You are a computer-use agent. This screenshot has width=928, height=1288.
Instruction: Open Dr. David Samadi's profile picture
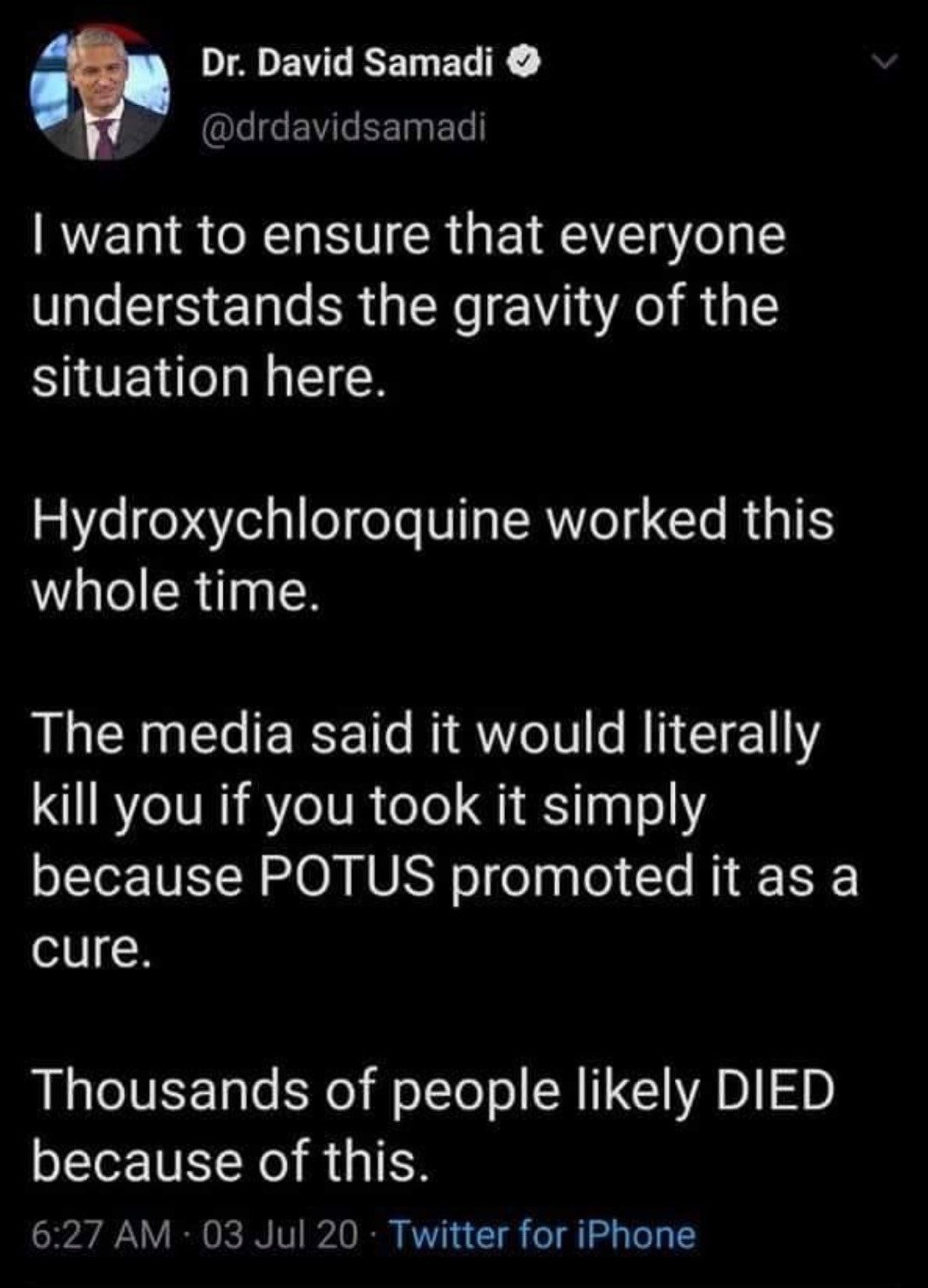coord(99,95)
